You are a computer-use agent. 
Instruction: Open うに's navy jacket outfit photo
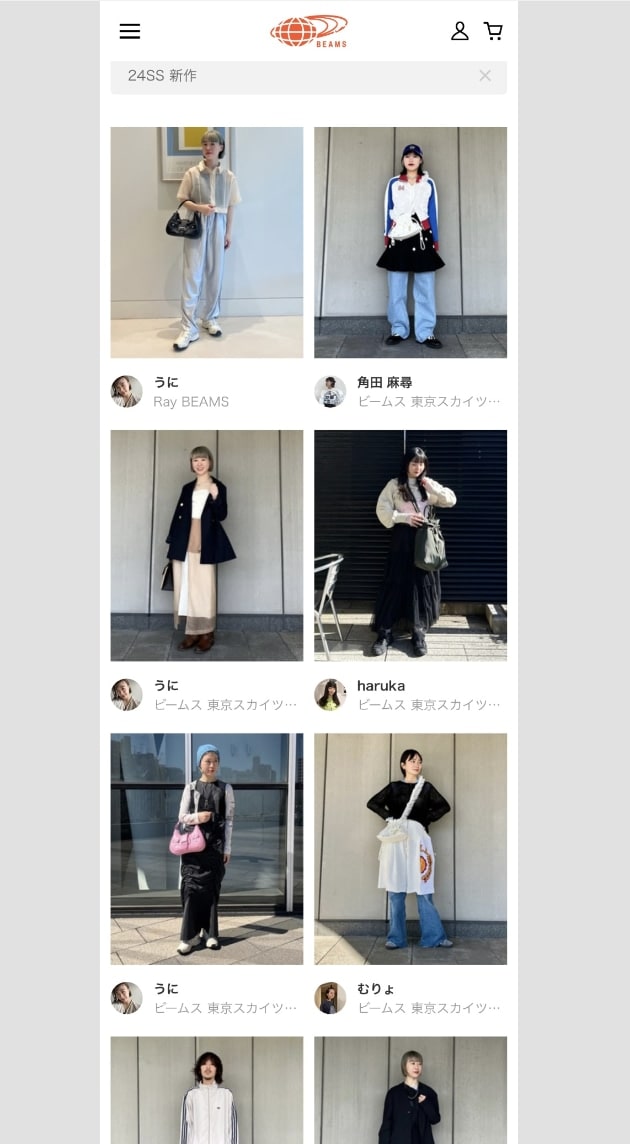pos(207,545)
